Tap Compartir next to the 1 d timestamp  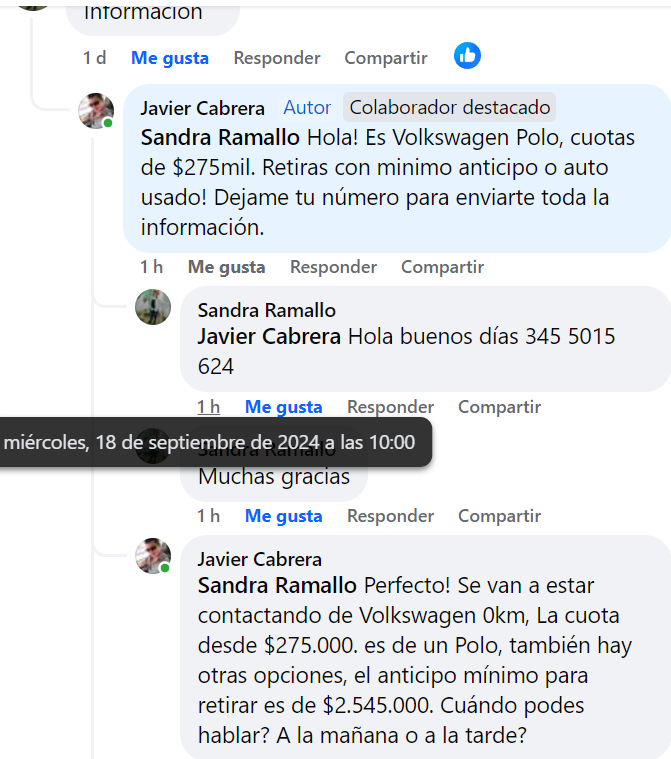(386, 58)
